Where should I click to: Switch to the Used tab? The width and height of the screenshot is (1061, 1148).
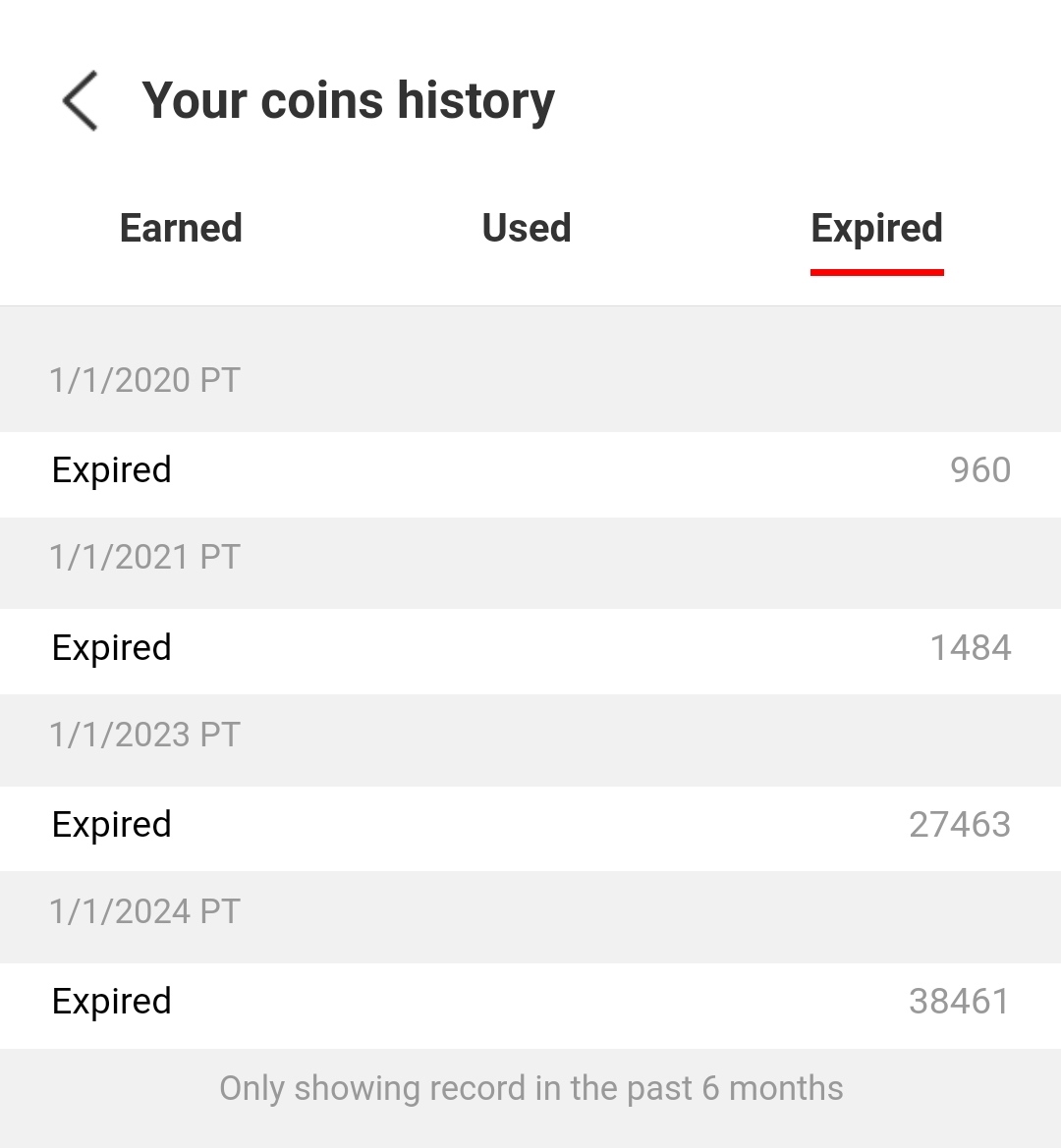pos(527,228)
